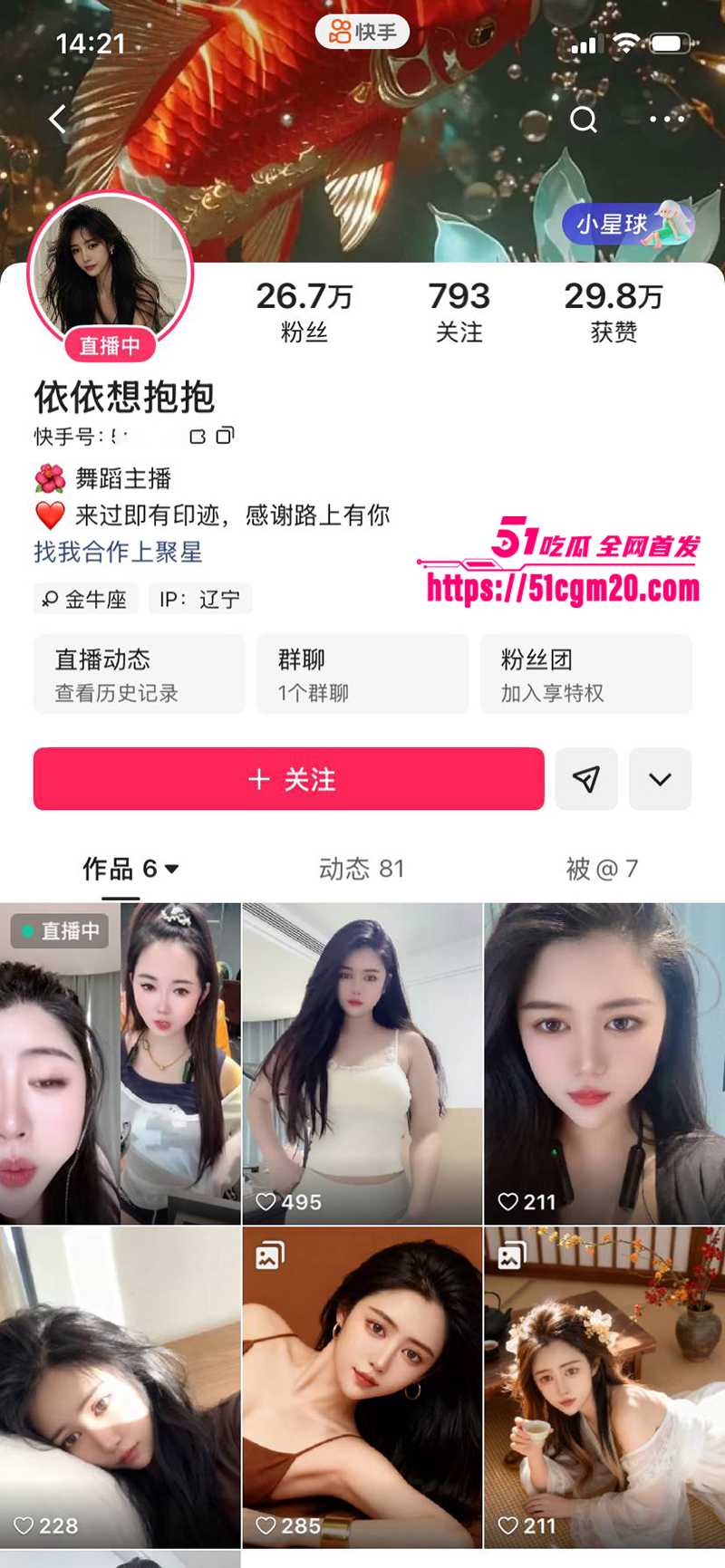Switch to the 动态 81 tab
725x1568 pixels.
[361, 869]
